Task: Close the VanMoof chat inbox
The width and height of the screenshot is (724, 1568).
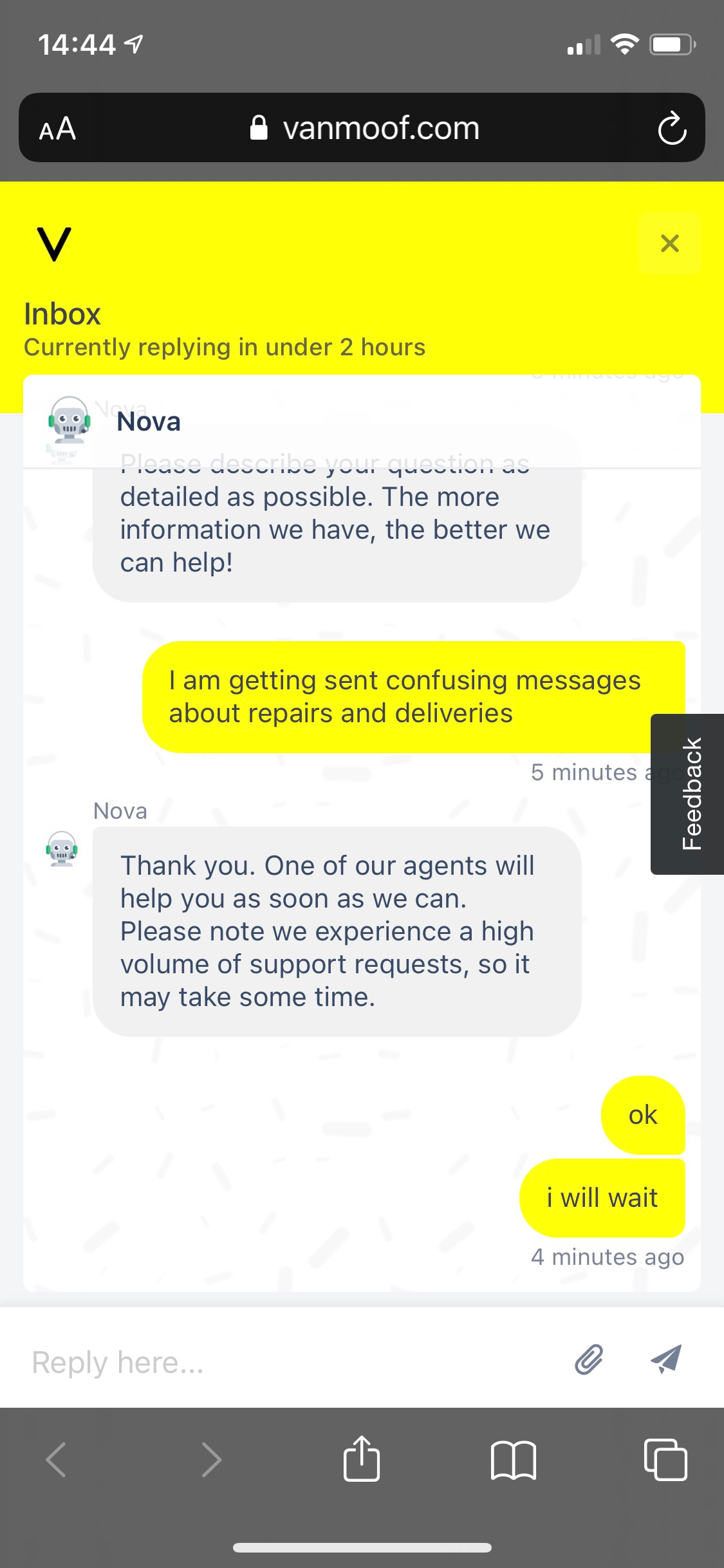Action: coord(669,243)
